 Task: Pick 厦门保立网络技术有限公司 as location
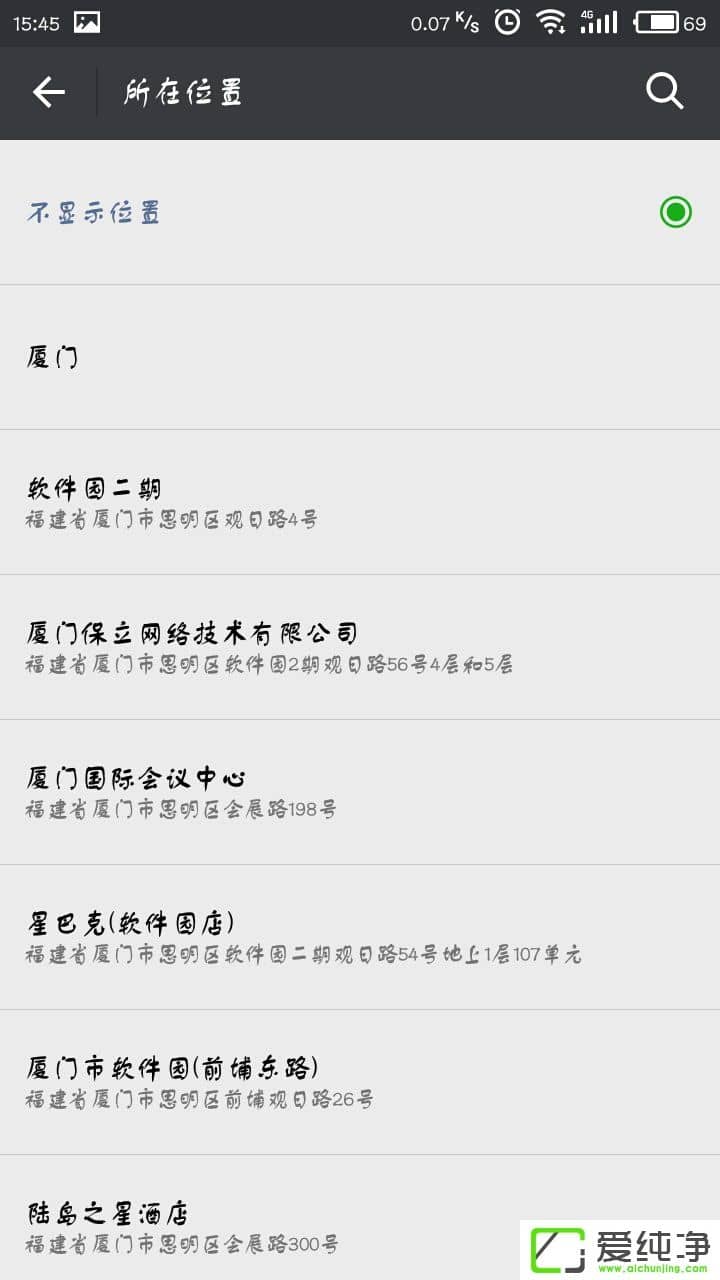(x=360, y=647)
